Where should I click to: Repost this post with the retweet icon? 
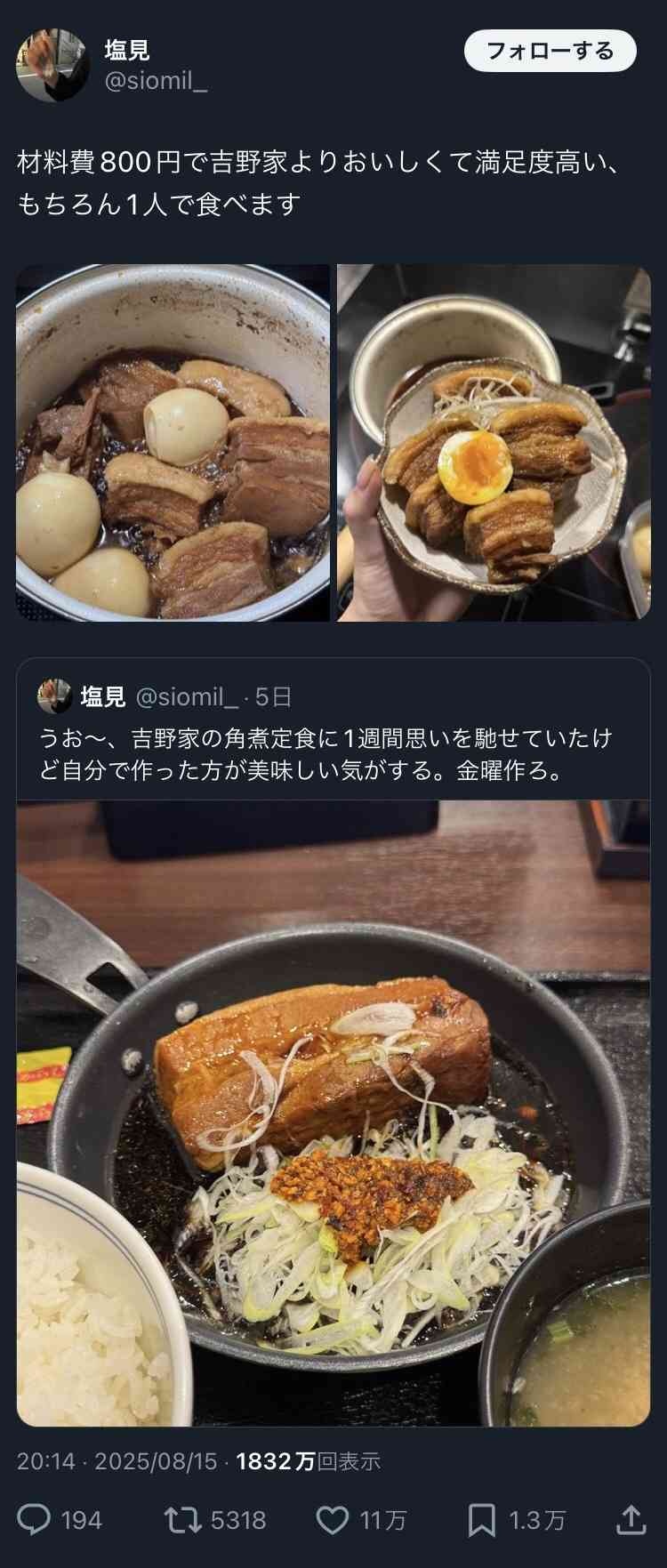point(183,1519)
